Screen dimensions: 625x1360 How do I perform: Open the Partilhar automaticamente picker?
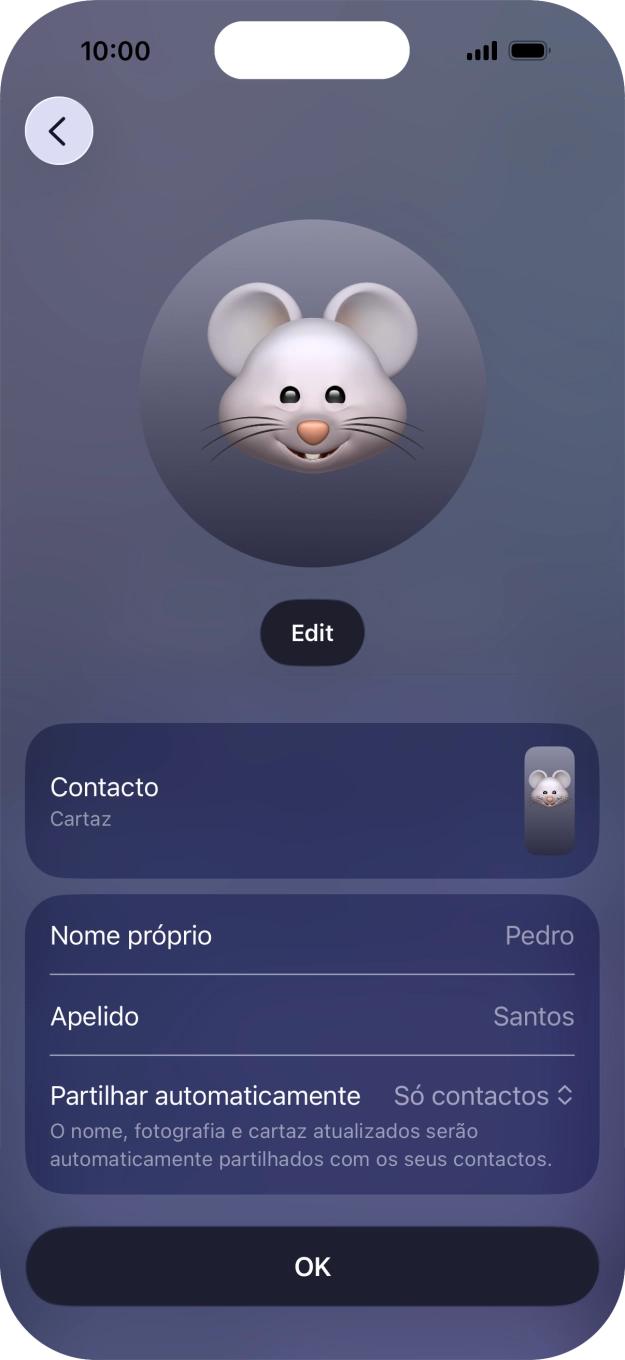pos(484,1096)
